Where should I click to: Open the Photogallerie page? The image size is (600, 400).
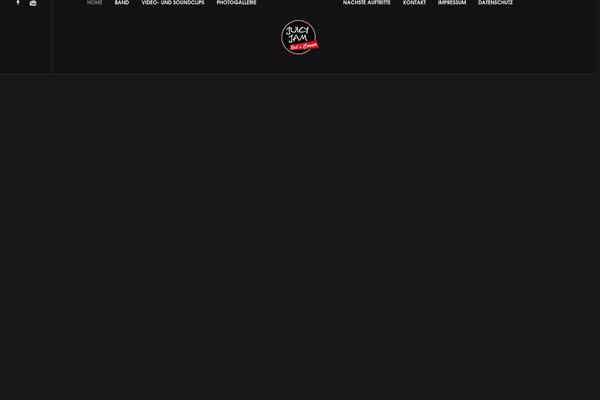click(x=237, y=3)
